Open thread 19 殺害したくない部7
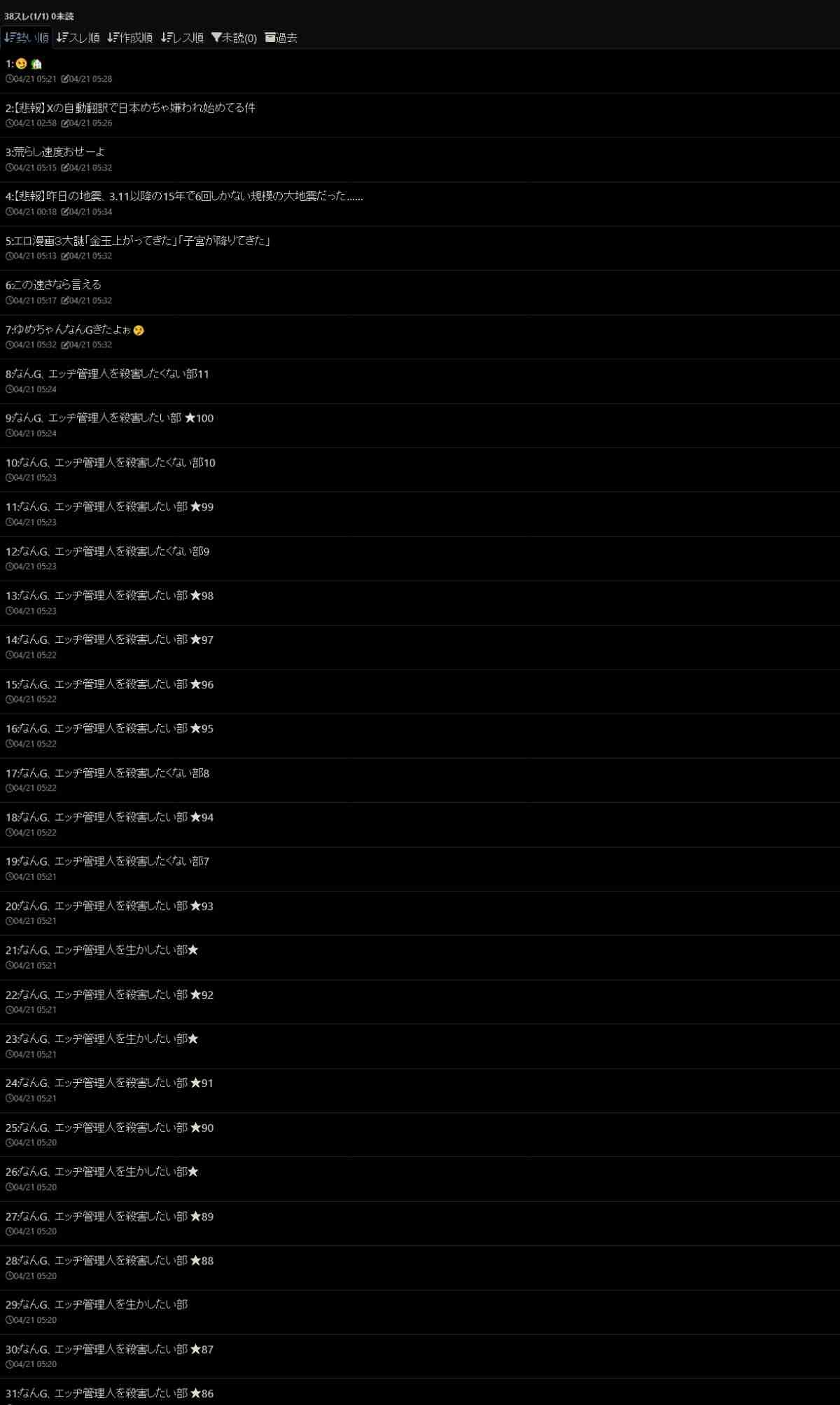Screen dimensions: 840x1405 pos(107,861)
